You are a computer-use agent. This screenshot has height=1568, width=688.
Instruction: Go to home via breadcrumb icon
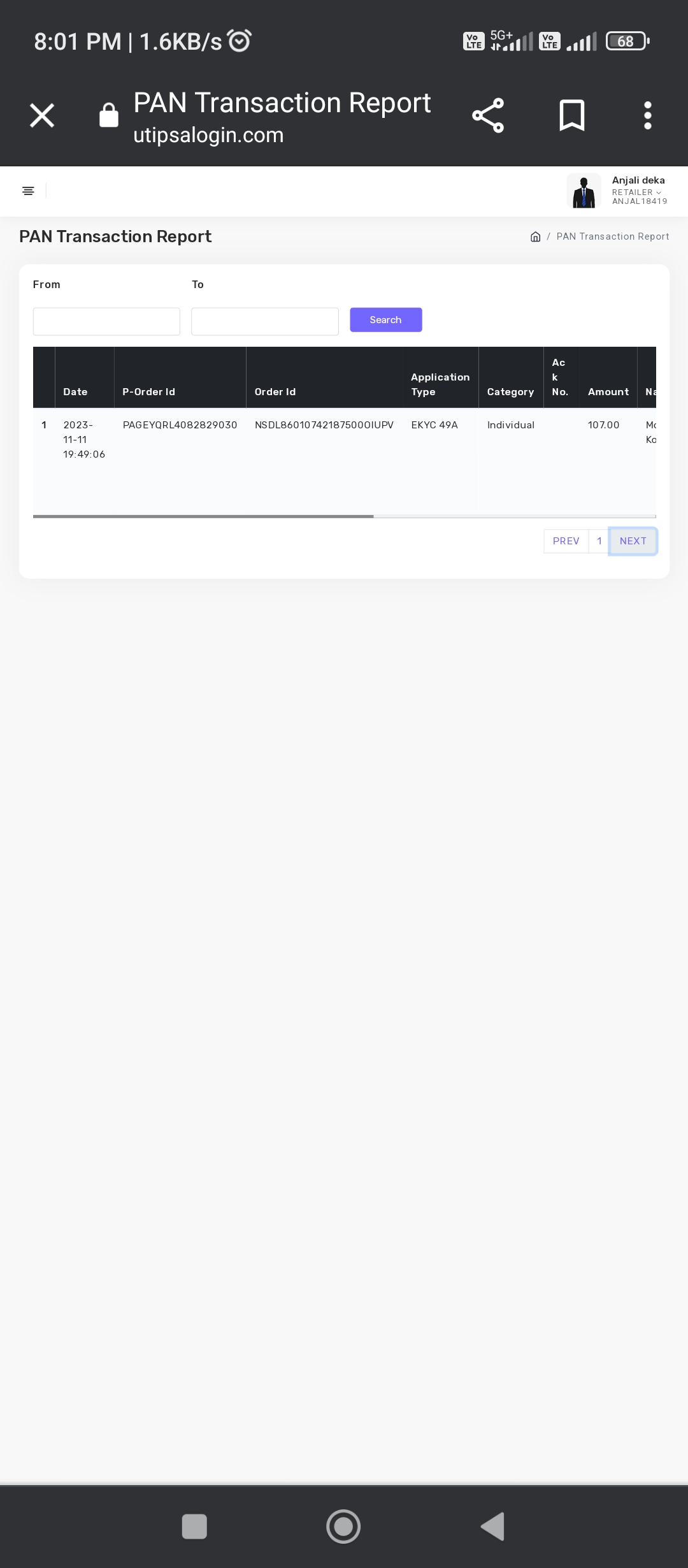[x=535, y=236]
